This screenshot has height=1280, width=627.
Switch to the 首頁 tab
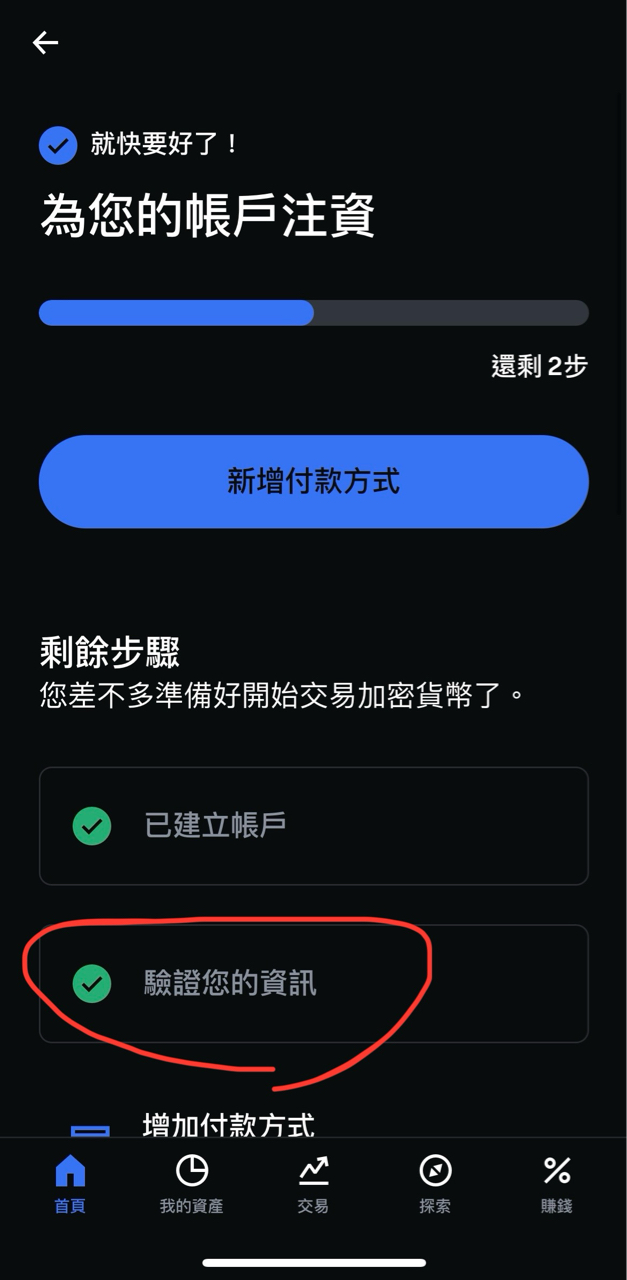(70, 1184)
